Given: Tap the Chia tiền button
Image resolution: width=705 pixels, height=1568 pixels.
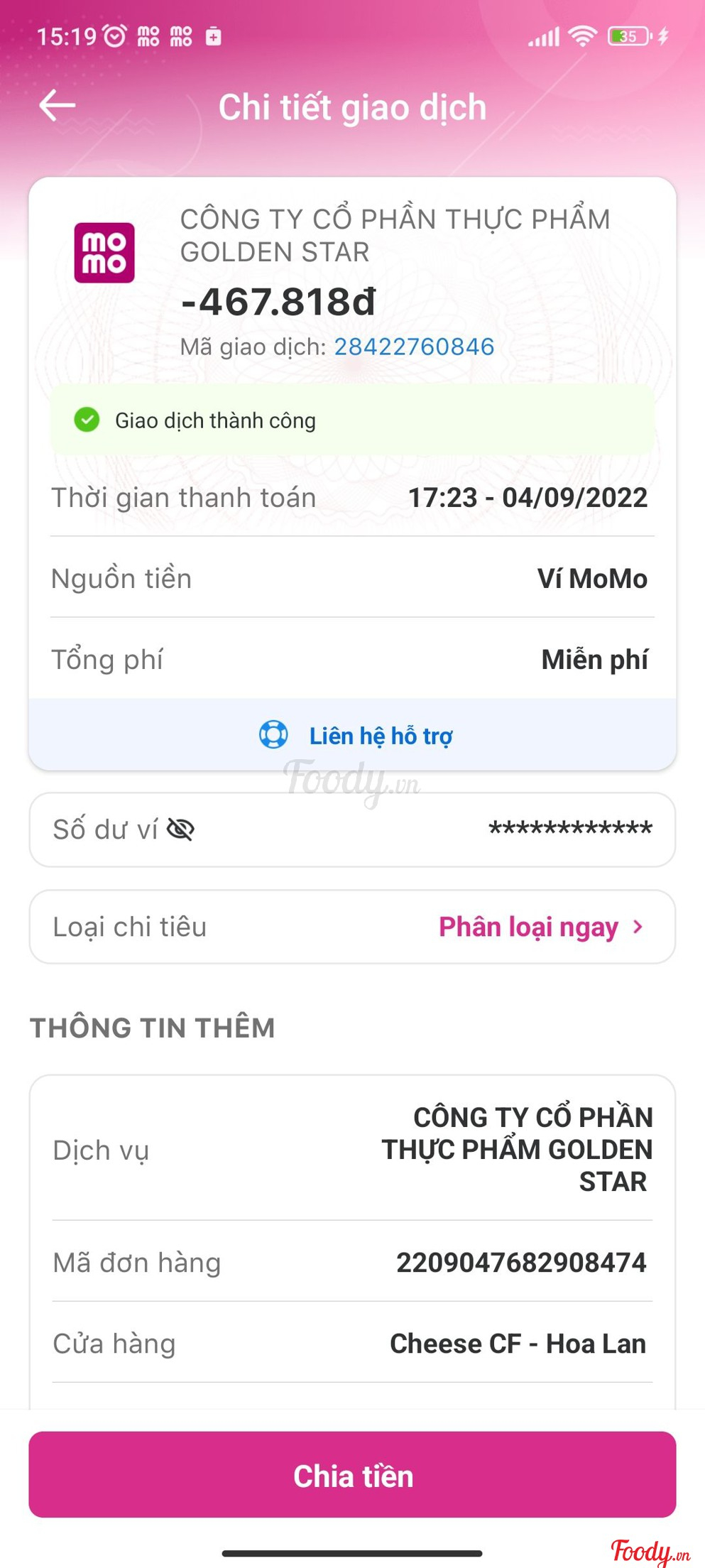Looking at the screenshot, I should coord(352,1475).
